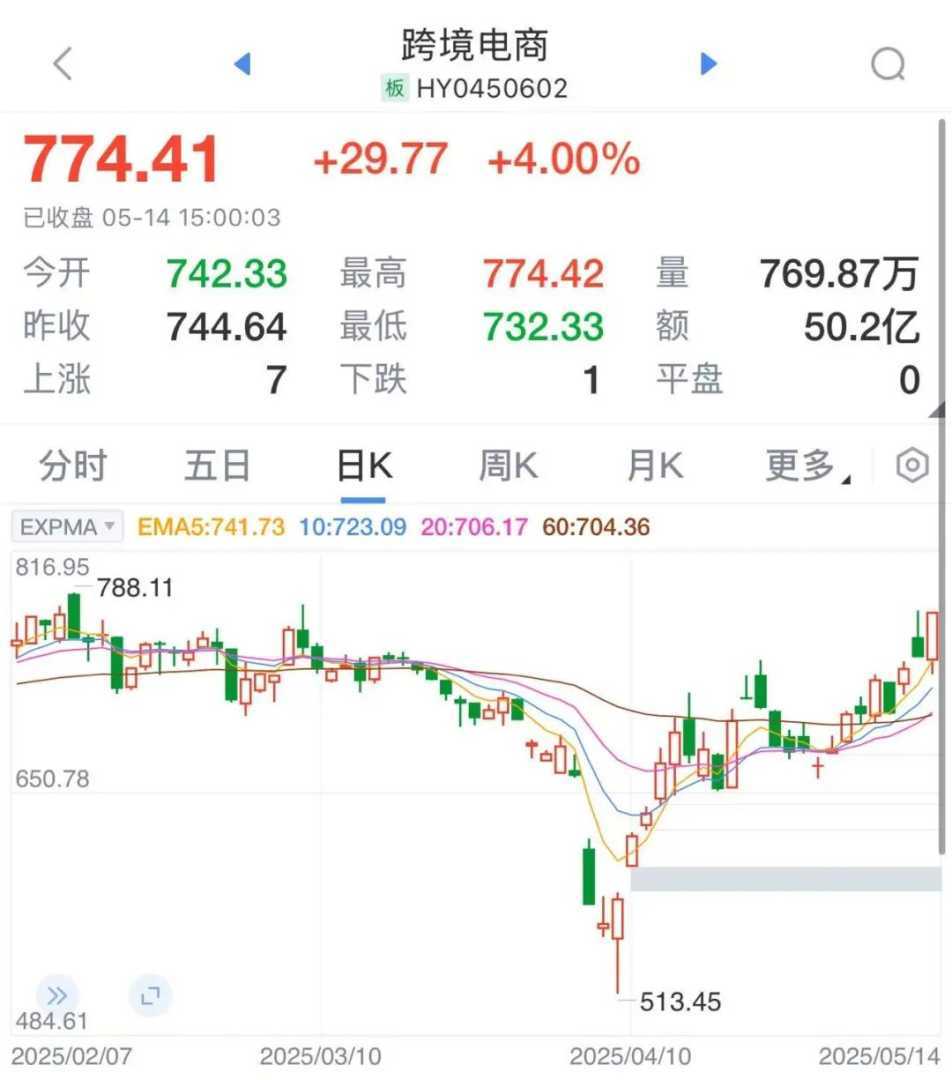Switch to the previous sector with left triangle
The width and height of the screenshot is (952, 1080).
(241, 64)
